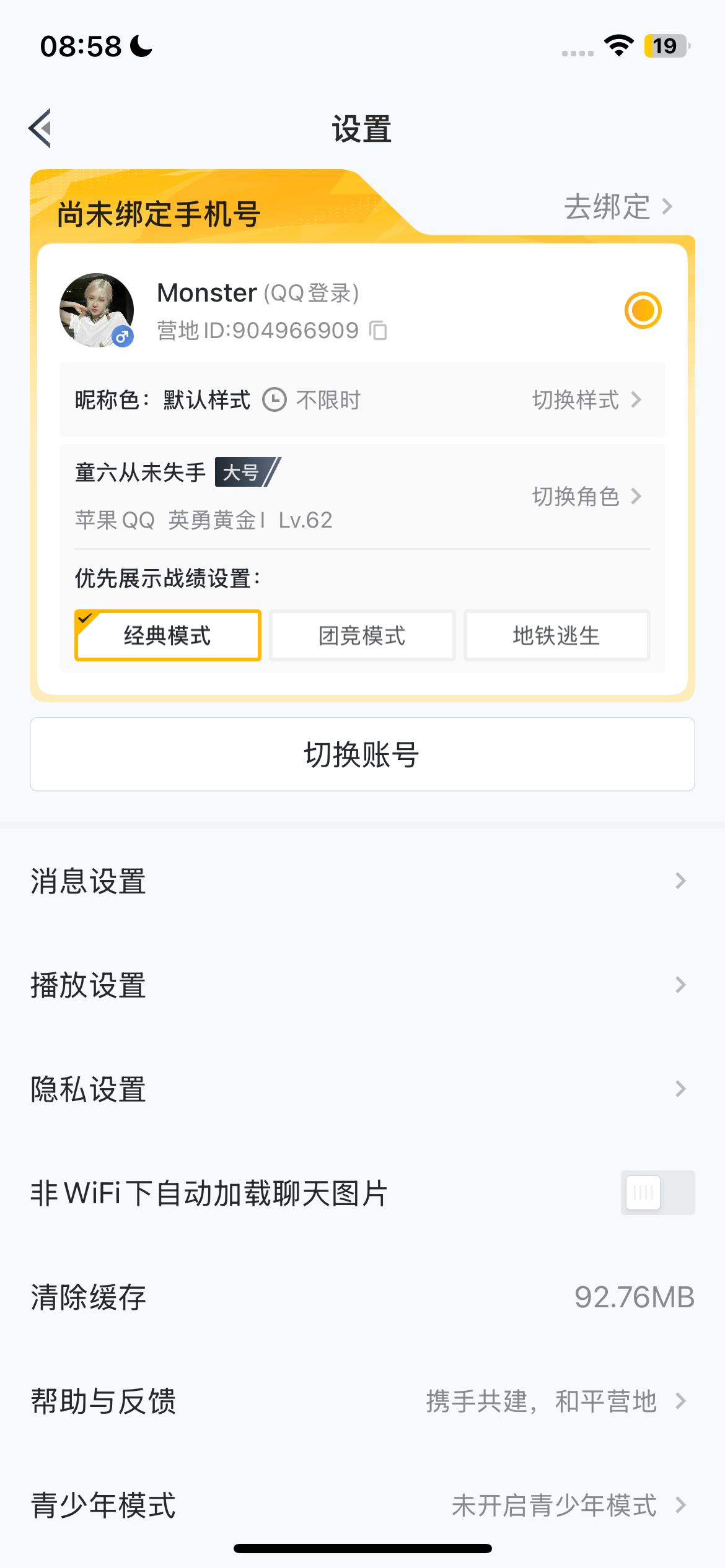This screenshot has width=725, height=1568.
Task: Tap the Wi-Fi icon in status bar
Action: pyautogui.click(x=617, y=45)
